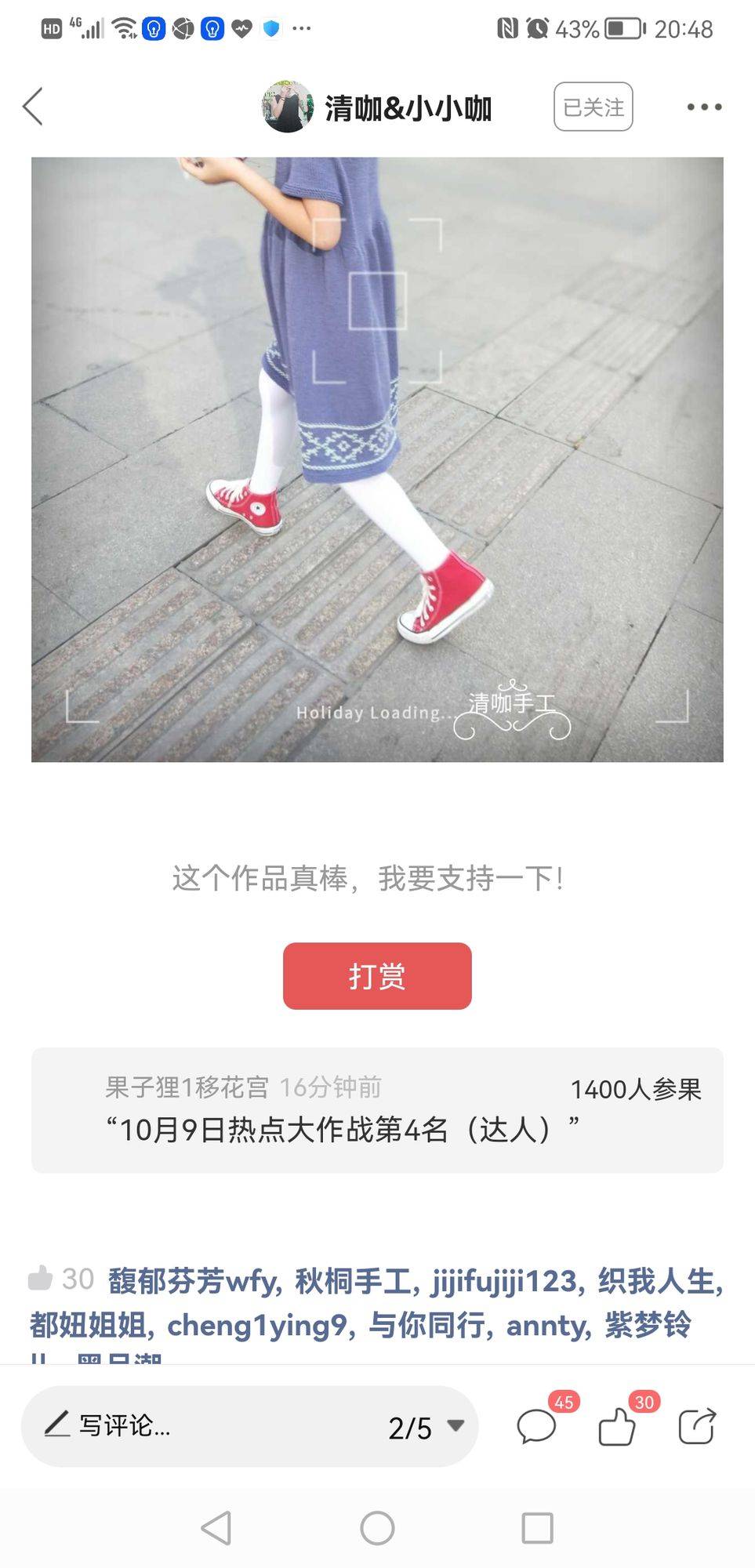Open the profile of 清咖&小小咖

(376, 107)
